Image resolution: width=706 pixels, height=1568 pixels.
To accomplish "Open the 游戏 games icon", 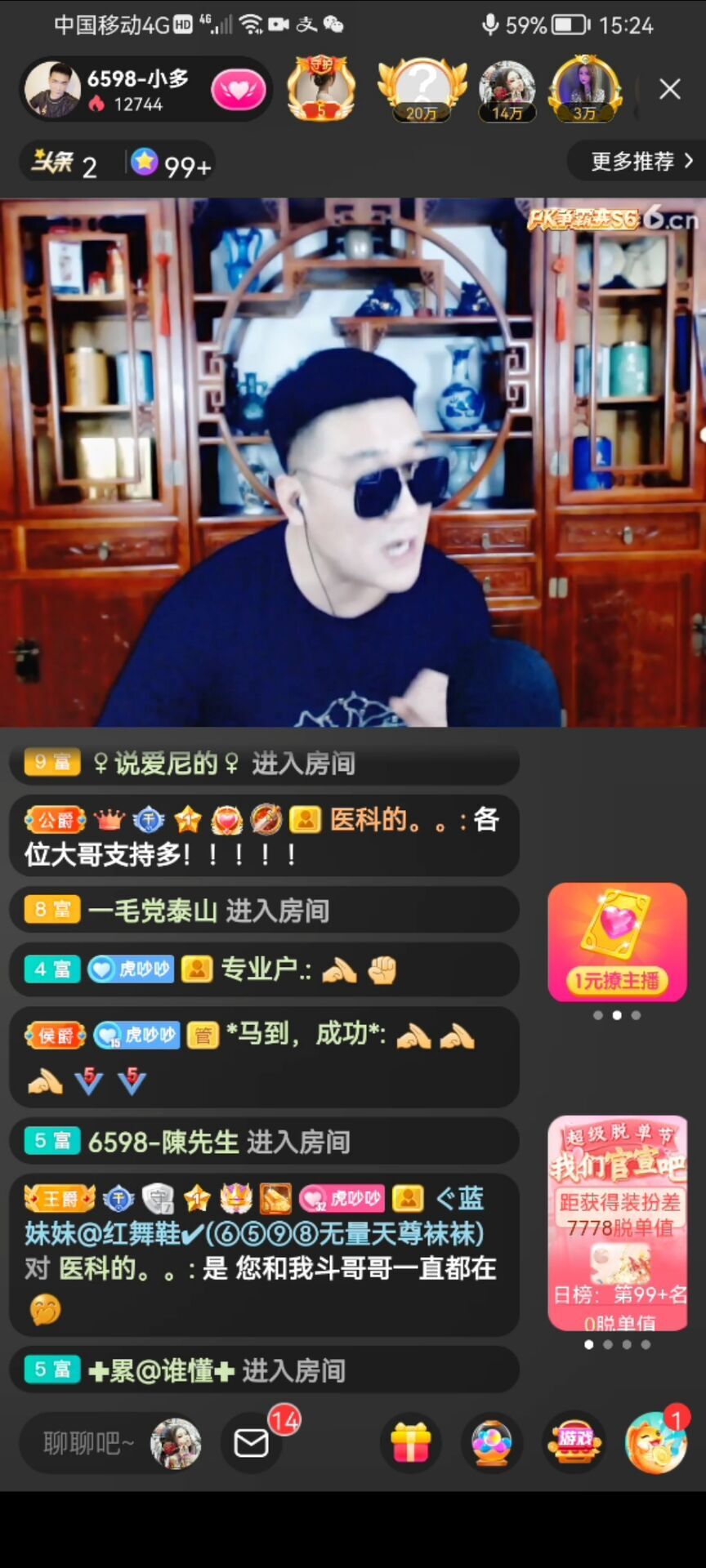I will pos(574,1443).
